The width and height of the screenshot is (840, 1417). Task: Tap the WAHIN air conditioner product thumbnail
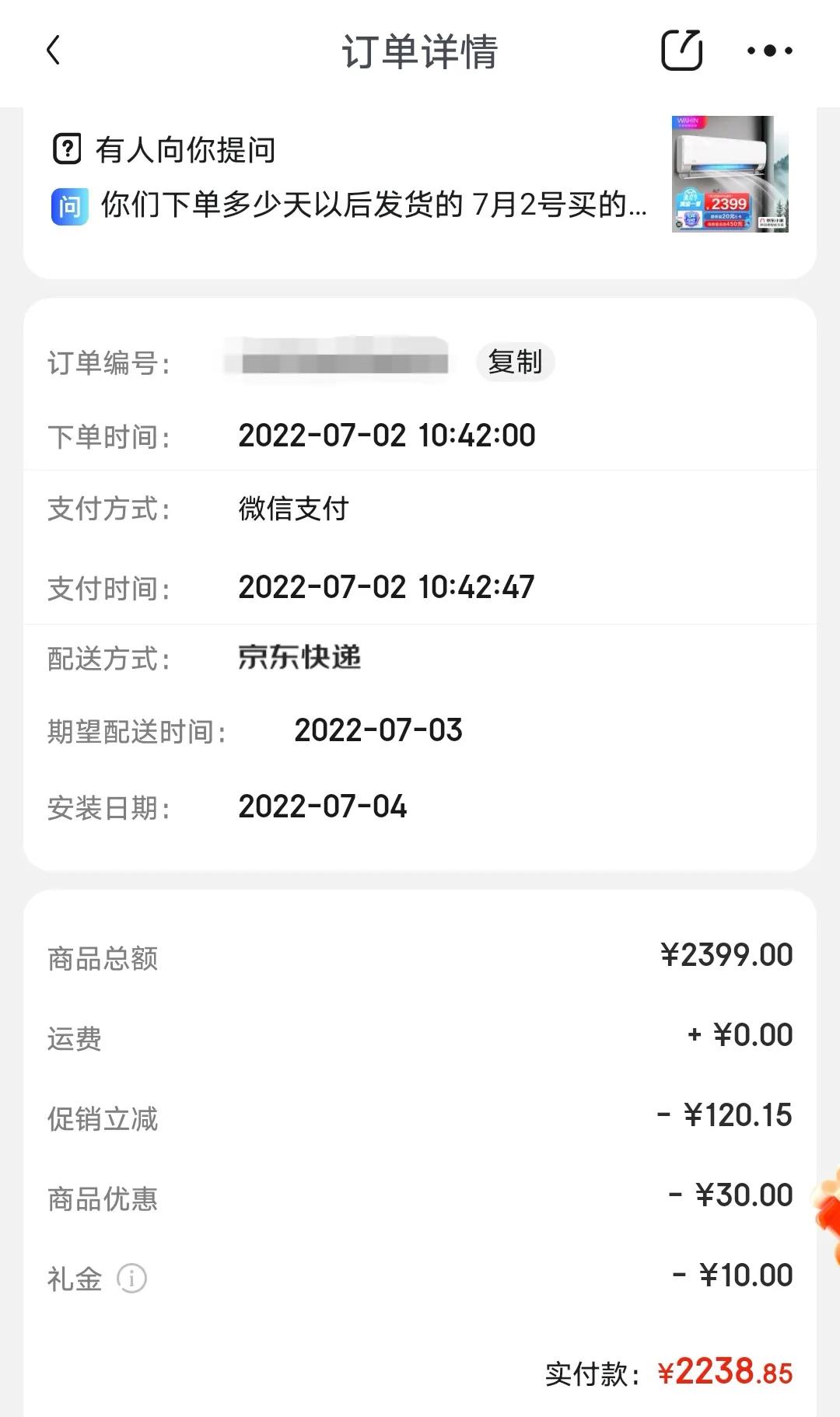tap(730, 173)
